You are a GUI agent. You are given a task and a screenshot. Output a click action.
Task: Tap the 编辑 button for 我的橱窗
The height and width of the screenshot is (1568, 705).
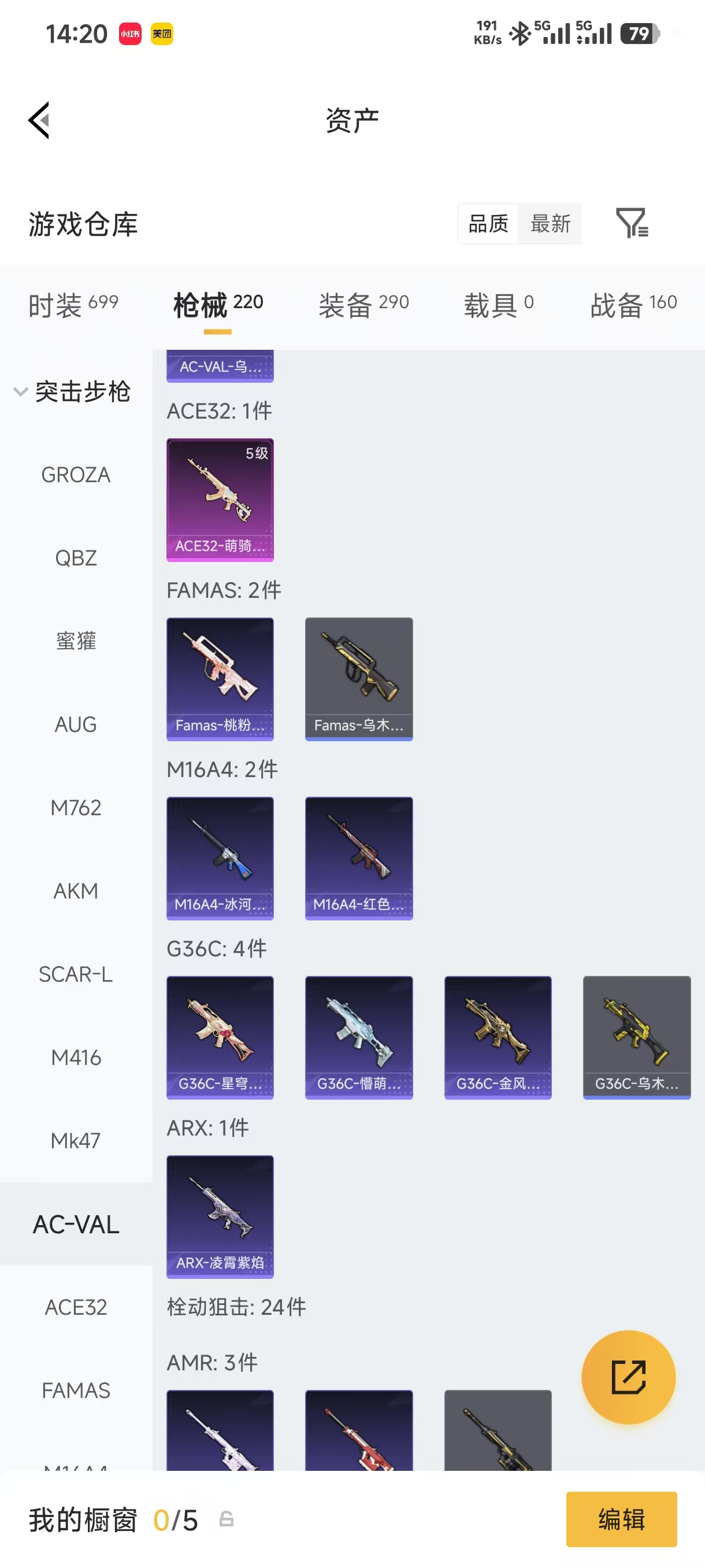(621, 1519)
